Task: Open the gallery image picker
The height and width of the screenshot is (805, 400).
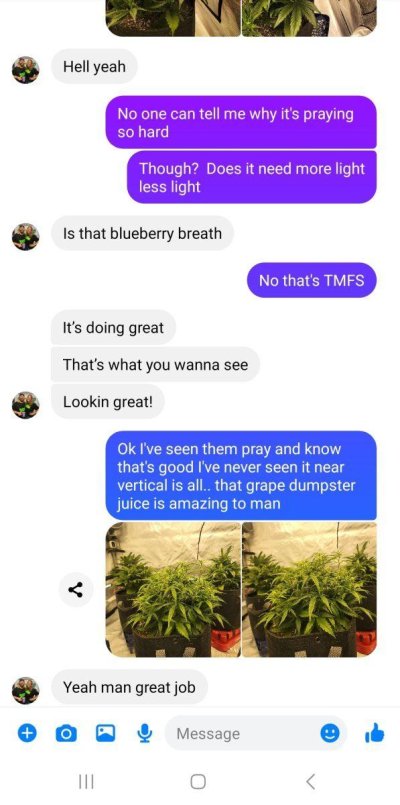Action: [105, 733]
